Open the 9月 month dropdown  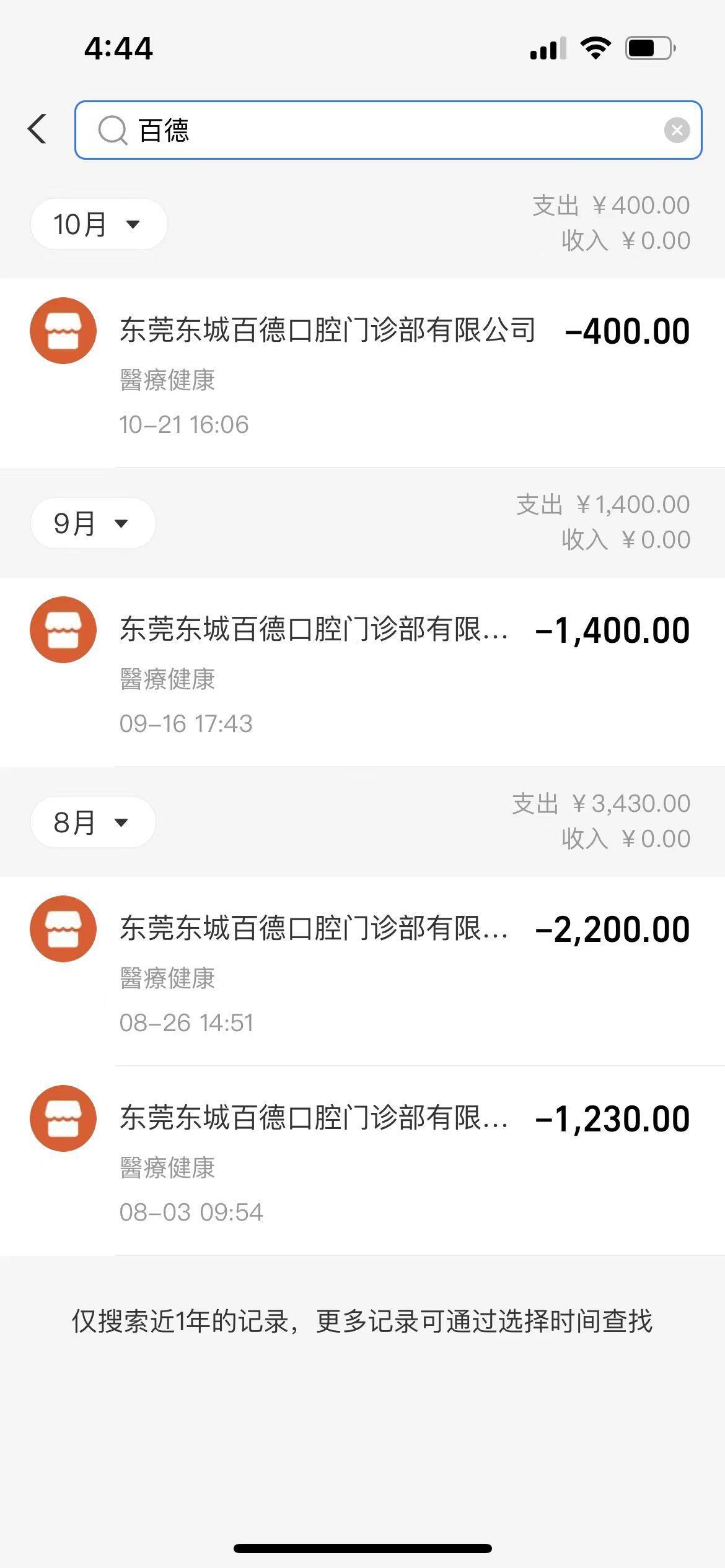93,523
